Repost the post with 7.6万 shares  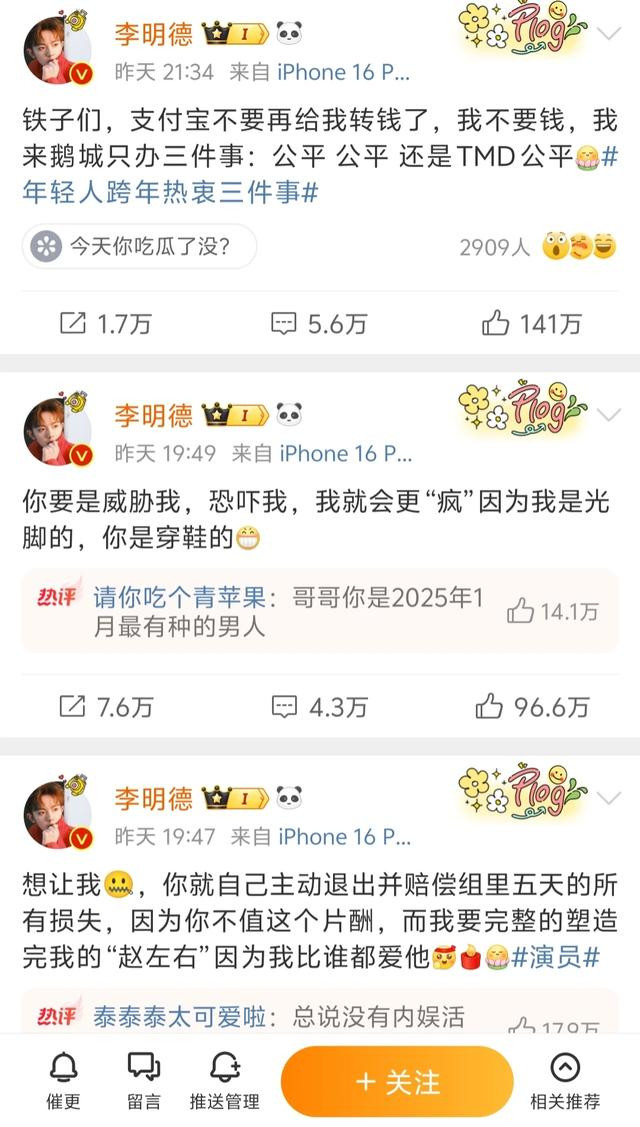(106, 707)
